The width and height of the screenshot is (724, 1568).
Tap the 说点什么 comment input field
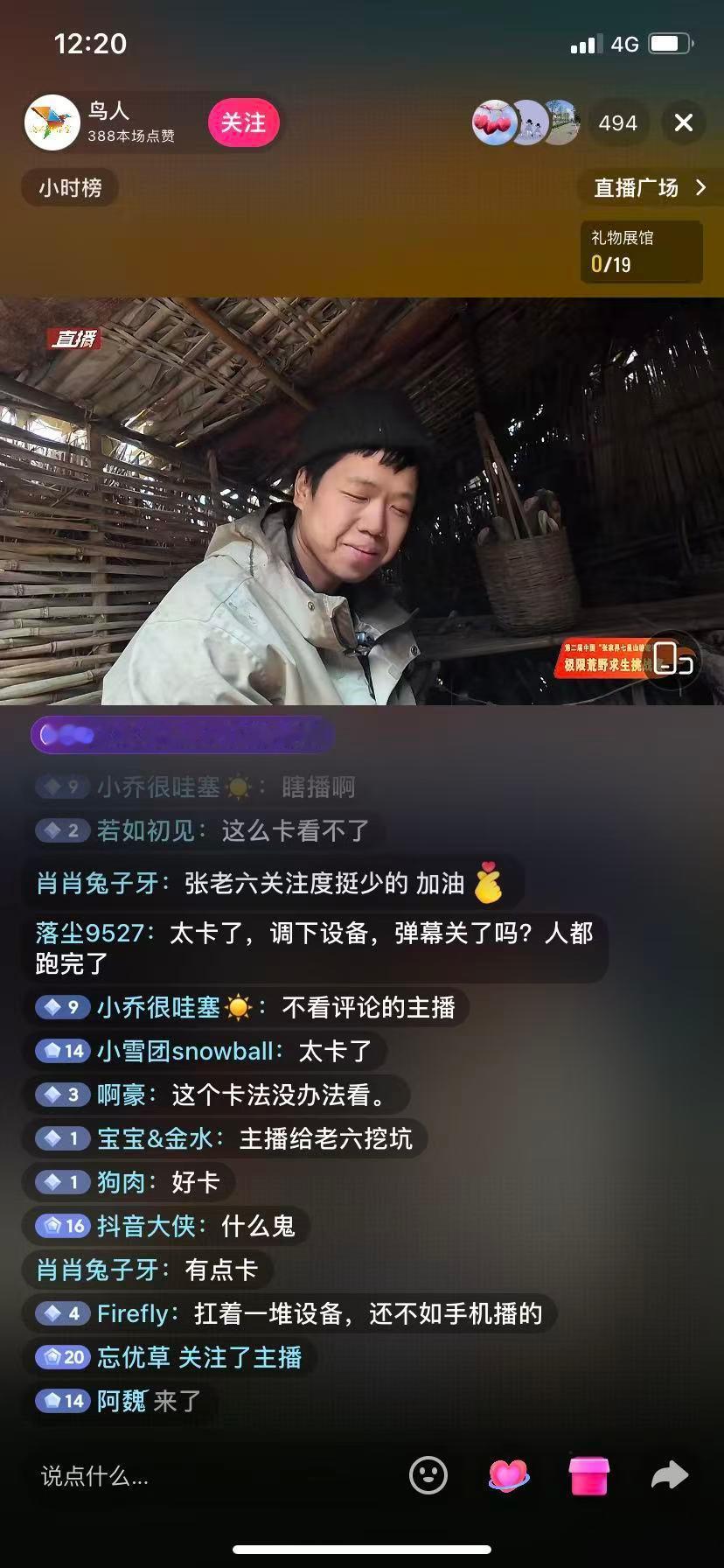(x=131, y=1476)
